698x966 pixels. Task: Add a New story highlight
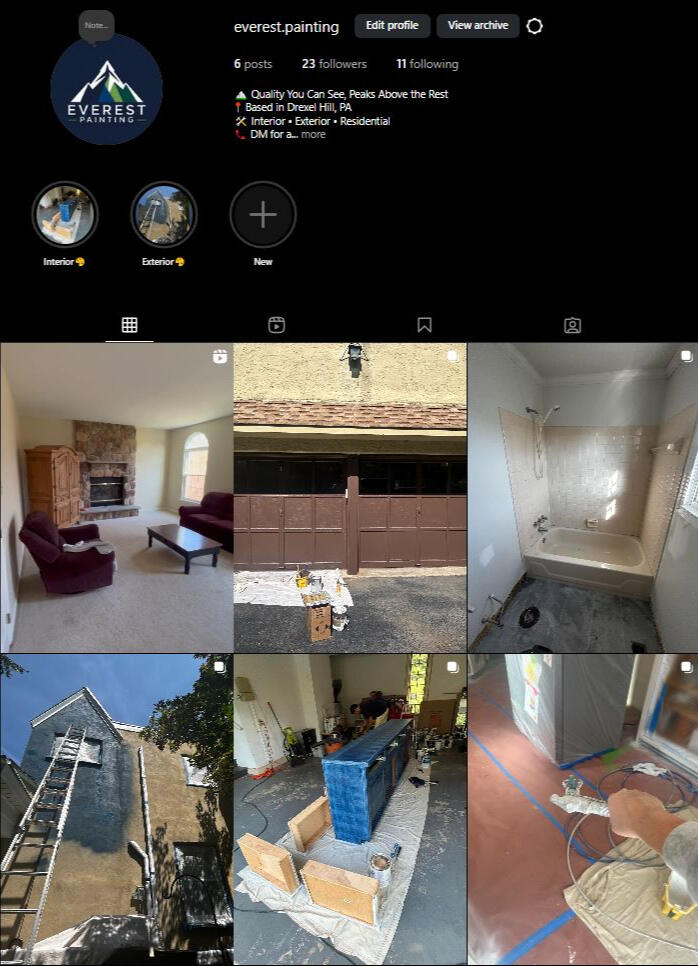263,214
